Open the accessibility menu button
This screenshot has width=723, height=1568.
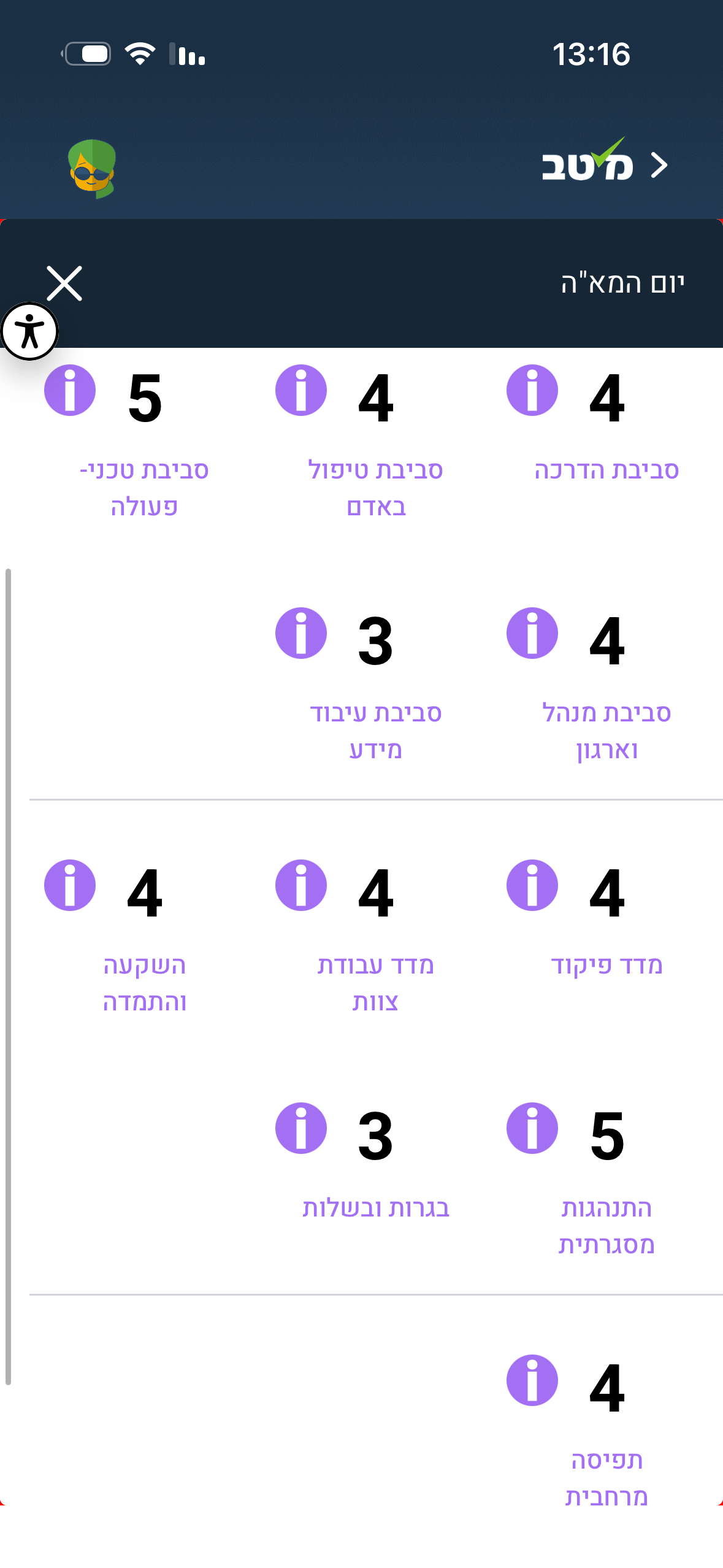pos(29,331)
